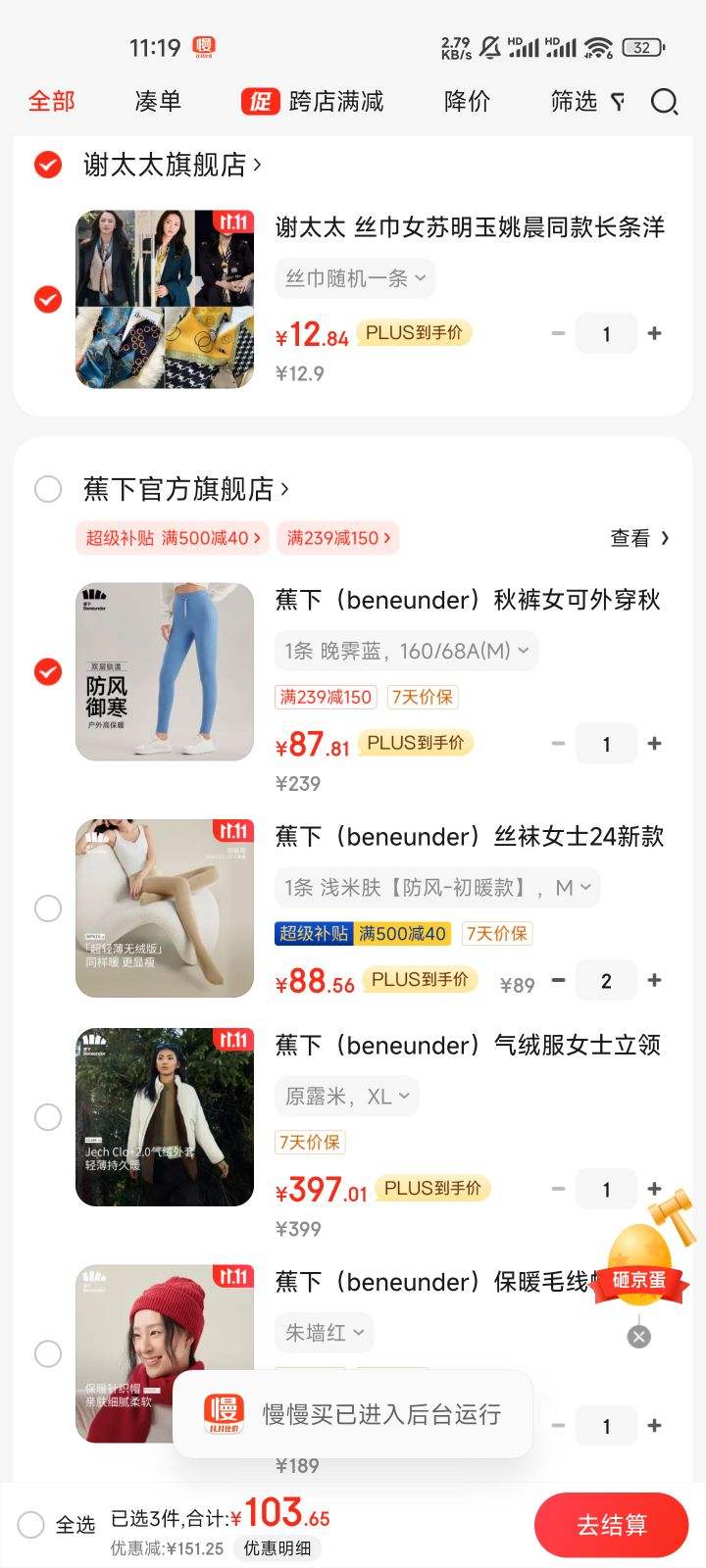The width and height of the screenshot is (706, 1568).
Task: Tap the Beneunder logo on the leggings thumbnail
Action: [97, 598]
